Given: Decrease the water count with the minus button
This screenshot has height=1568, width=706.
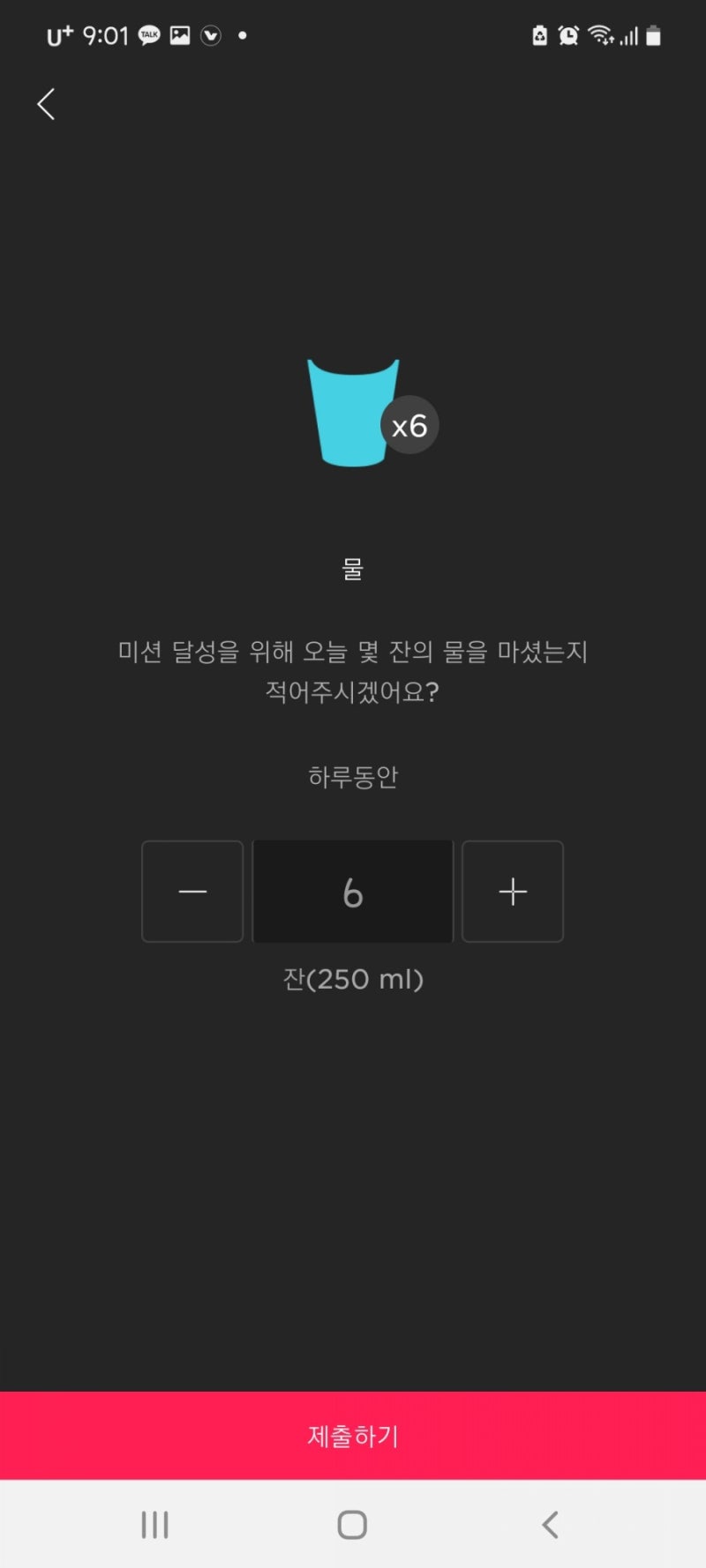Looking at the screenshot, I should (x=192, y=892).
